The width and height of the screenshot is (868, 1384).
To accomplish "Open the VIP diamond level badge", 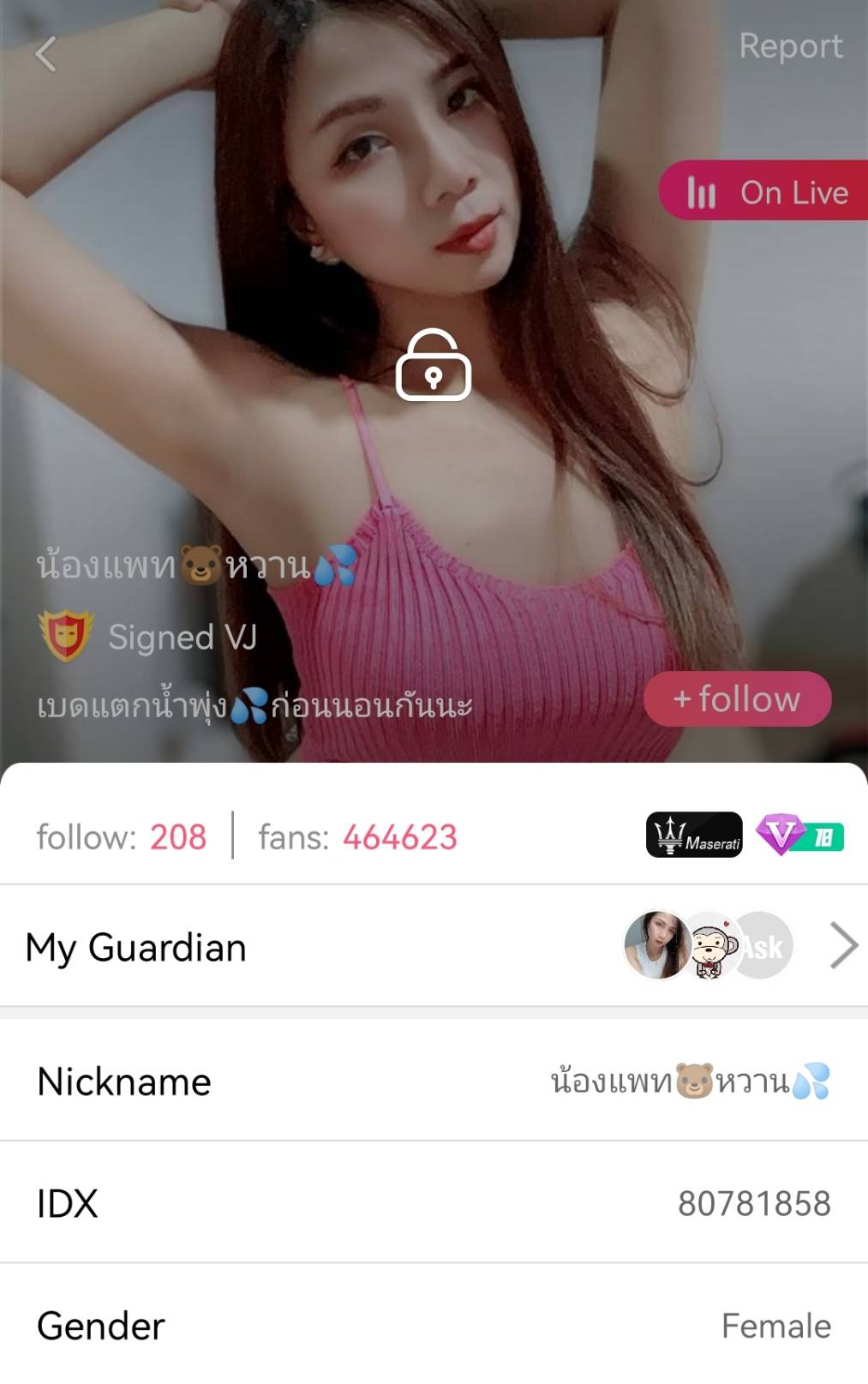I will point(799,835).
